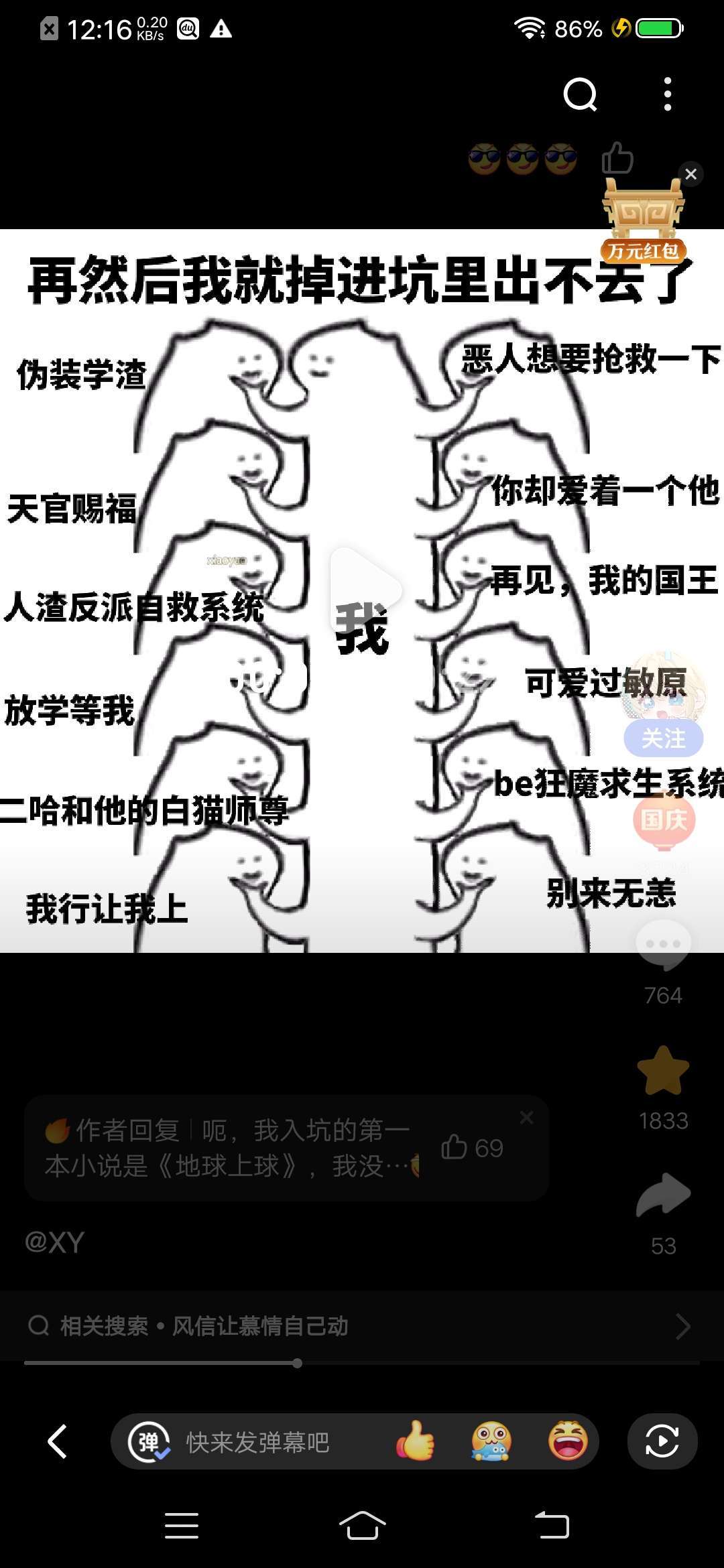Open the search icon at top

point(580,94)
